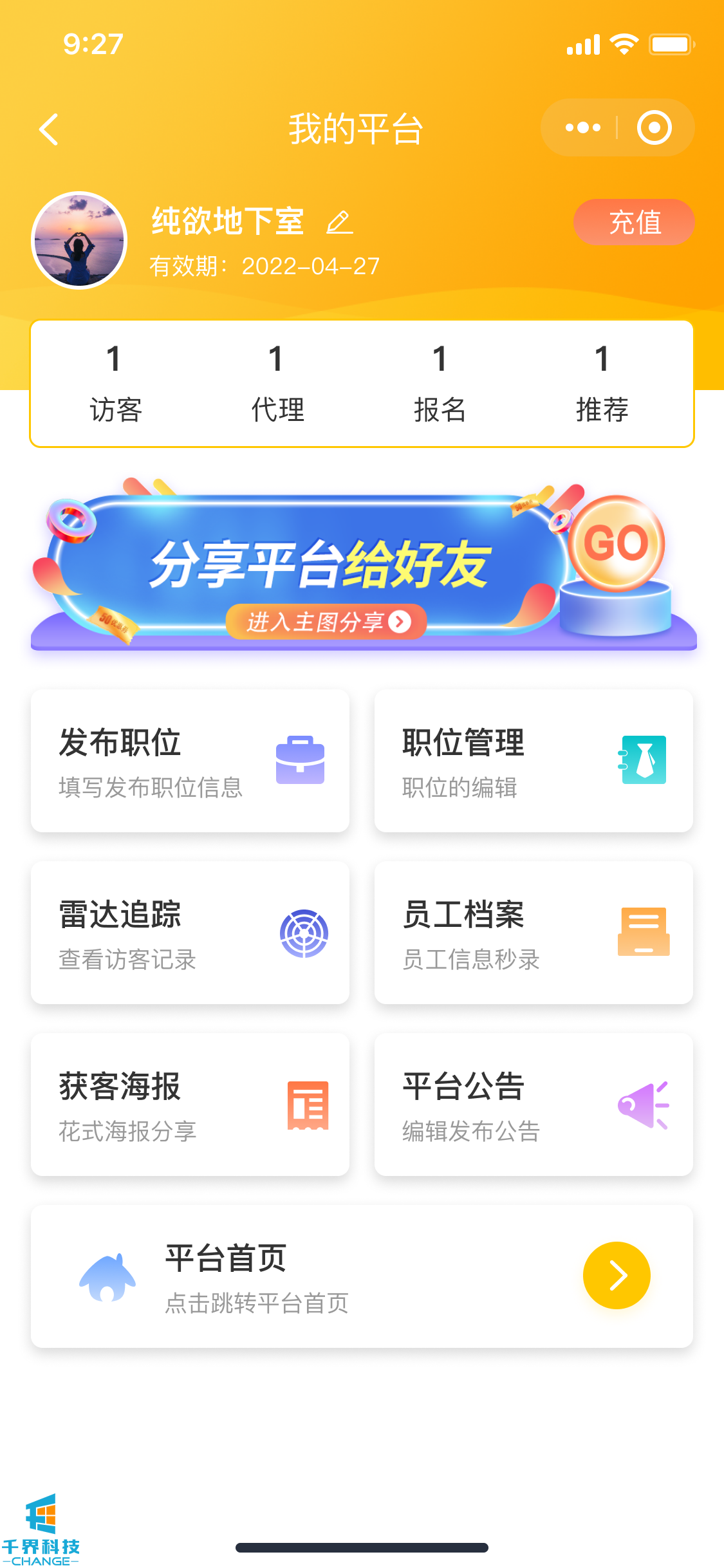View the 报名 sign-ups count
Screen dimensions: 724x1568
click(440, 384)
